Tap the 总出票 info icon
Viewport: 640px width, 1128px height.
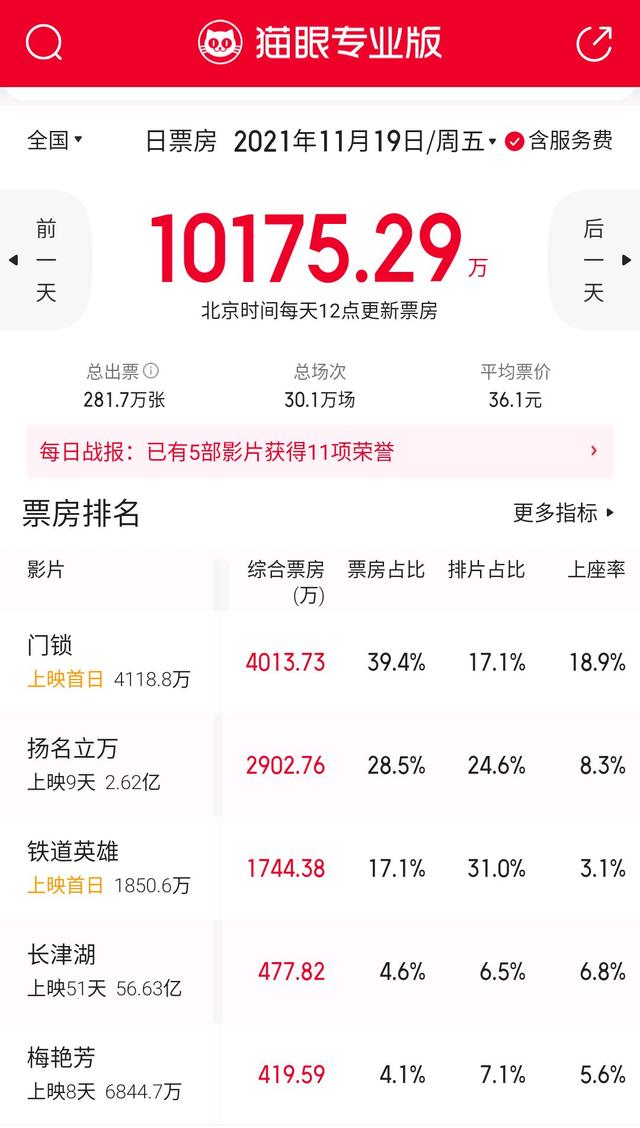[151, 371]
